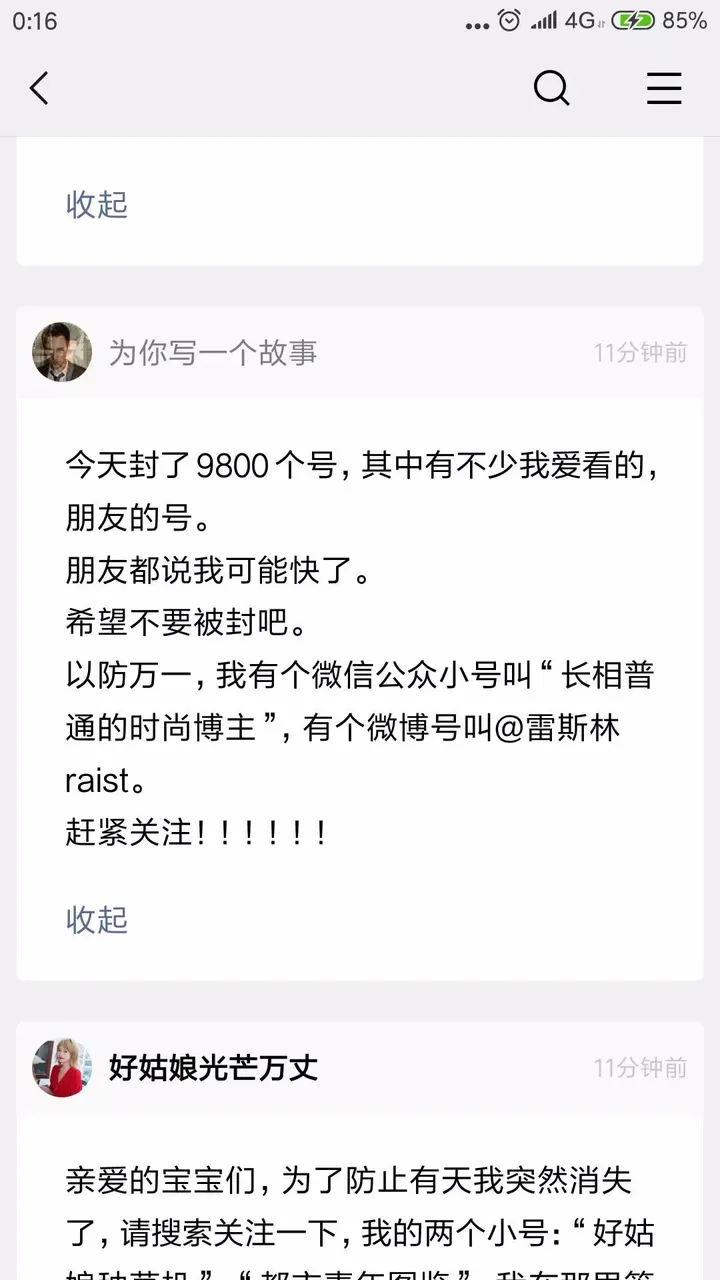The width and height of the screenshot is (720, 1280).
Task: Open 好姑娘光芒万丈 account profile
Action: click(x=213, y=1067)
